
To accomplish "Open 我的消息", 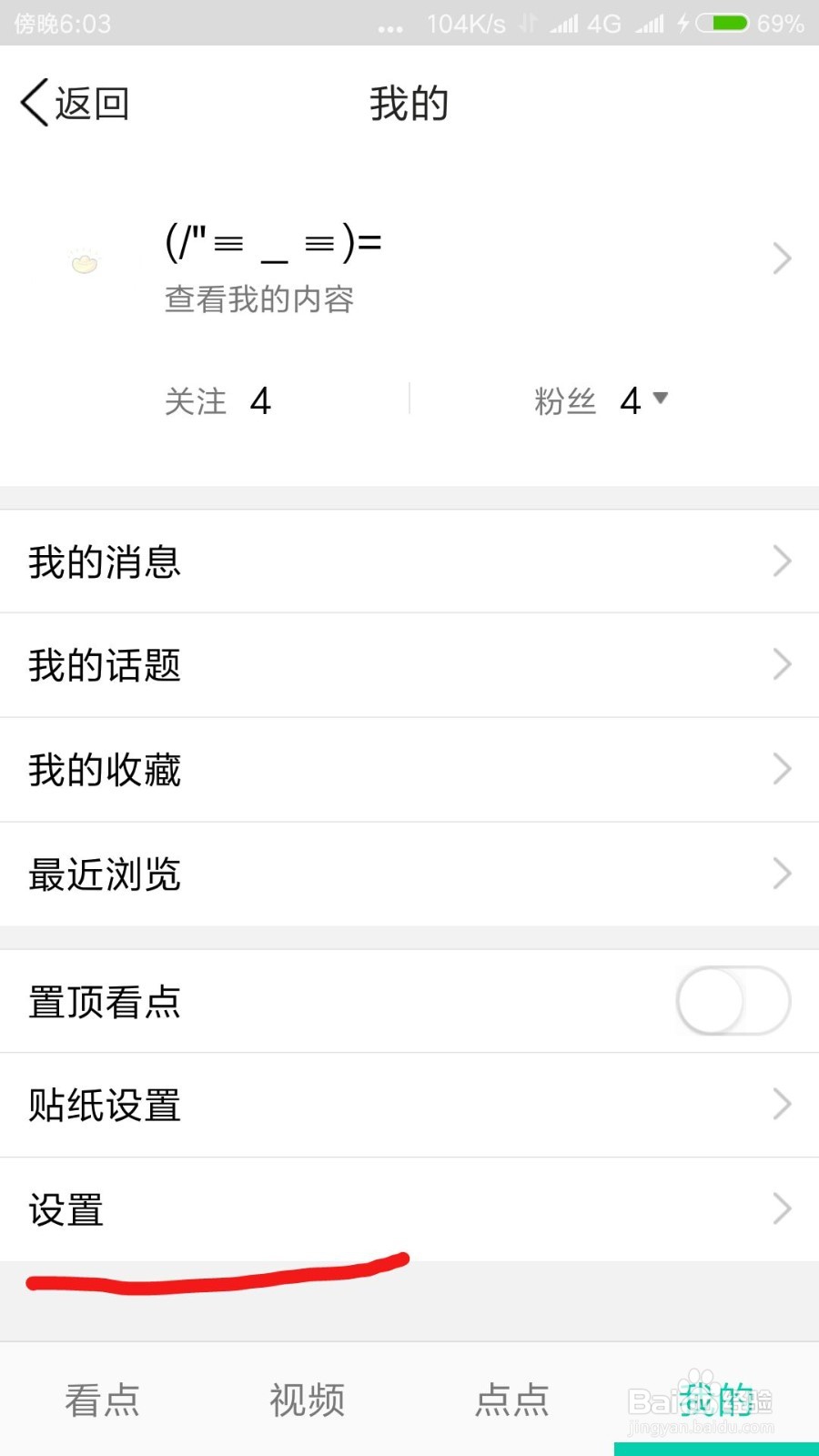I will coord(409,561).
